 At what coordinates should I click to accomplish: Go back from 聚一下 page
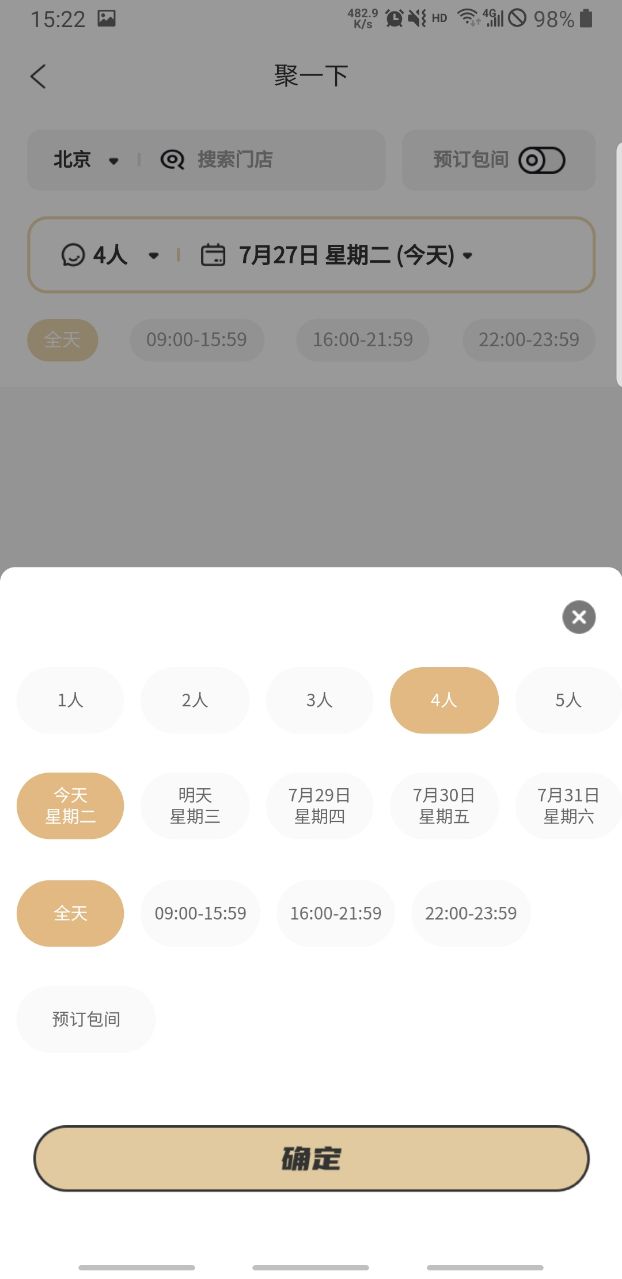coord(38,76)
